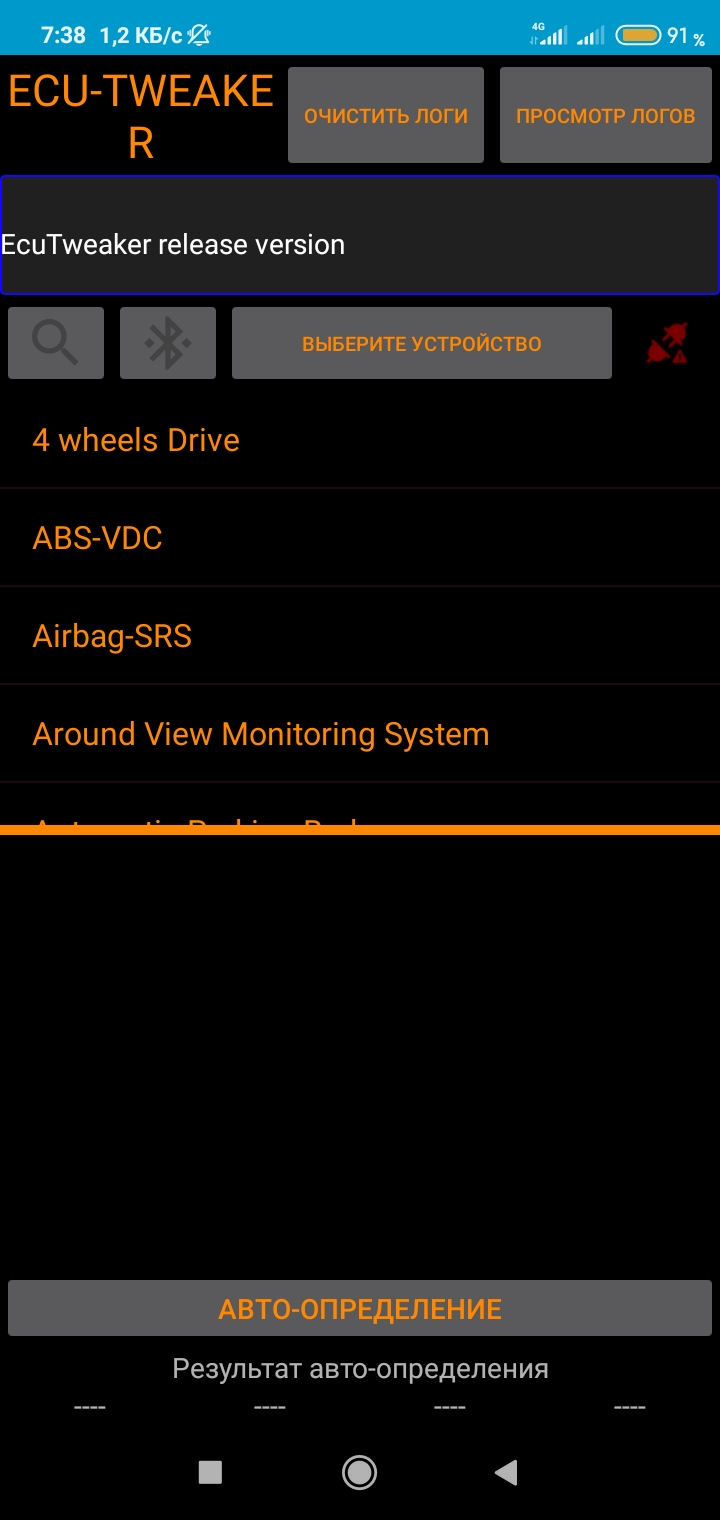
Task: Tap the ОЧИСТИТЬ ЛОГИ button
Action: point(386,115)
